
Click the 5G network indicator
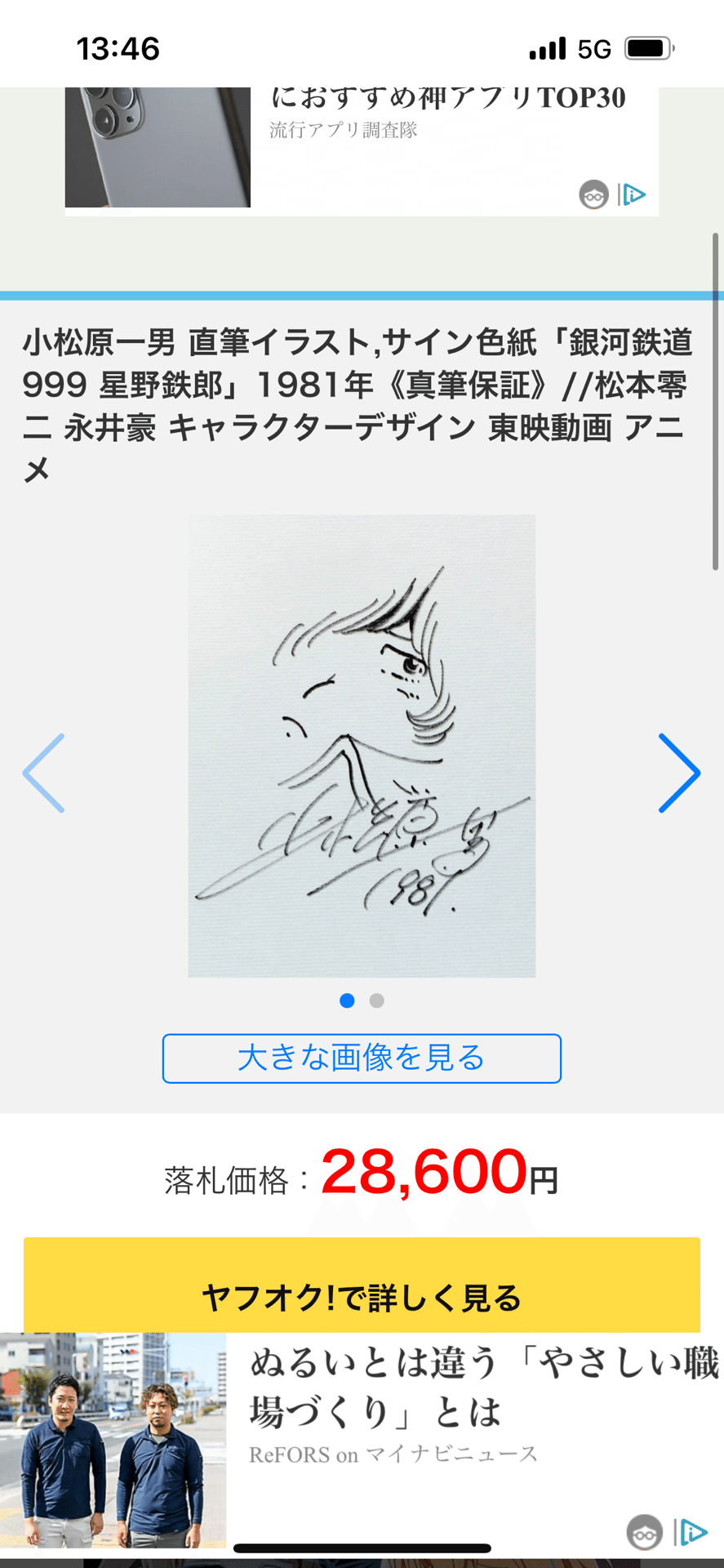click(x=595, y=49)
